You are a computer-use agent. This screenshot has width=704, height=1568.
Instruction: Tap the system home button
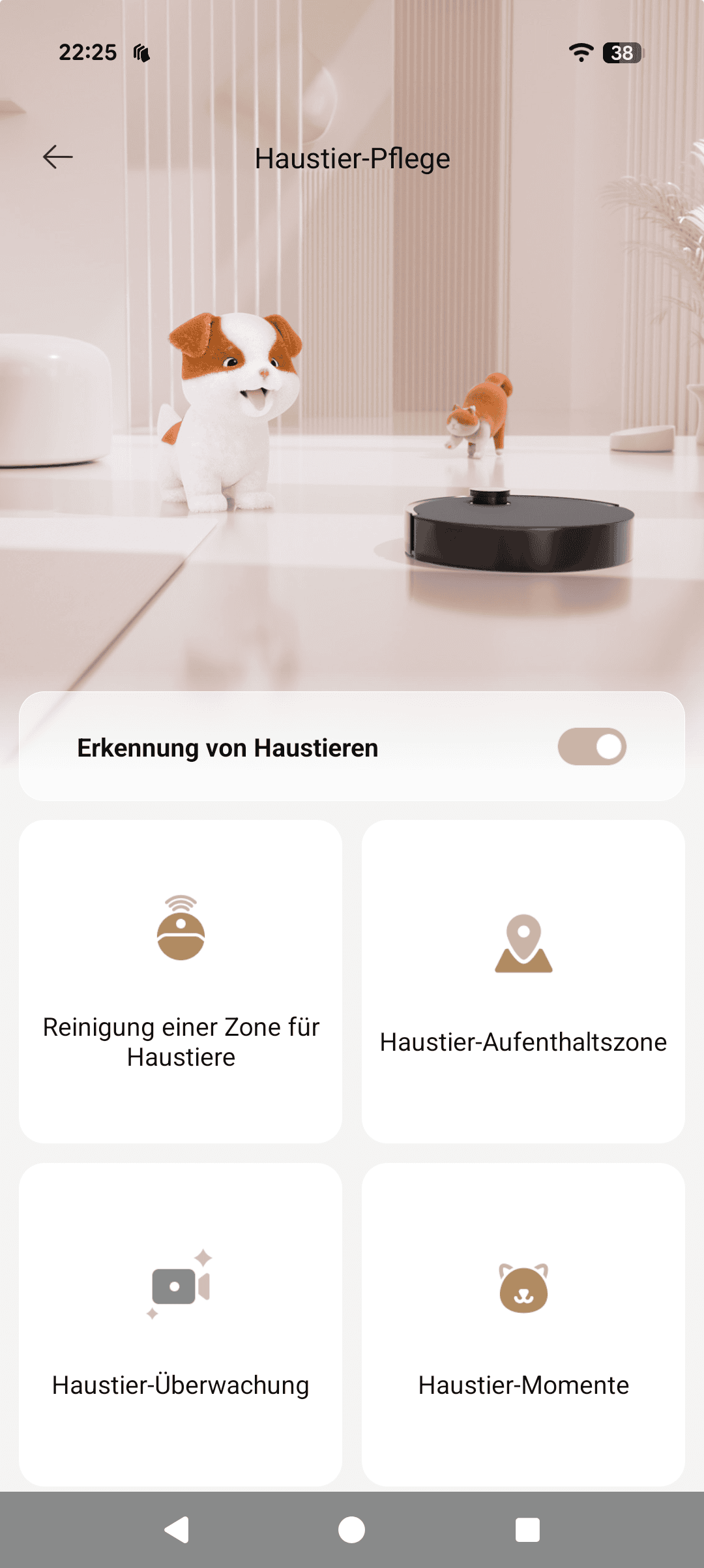click(351, 1530)
